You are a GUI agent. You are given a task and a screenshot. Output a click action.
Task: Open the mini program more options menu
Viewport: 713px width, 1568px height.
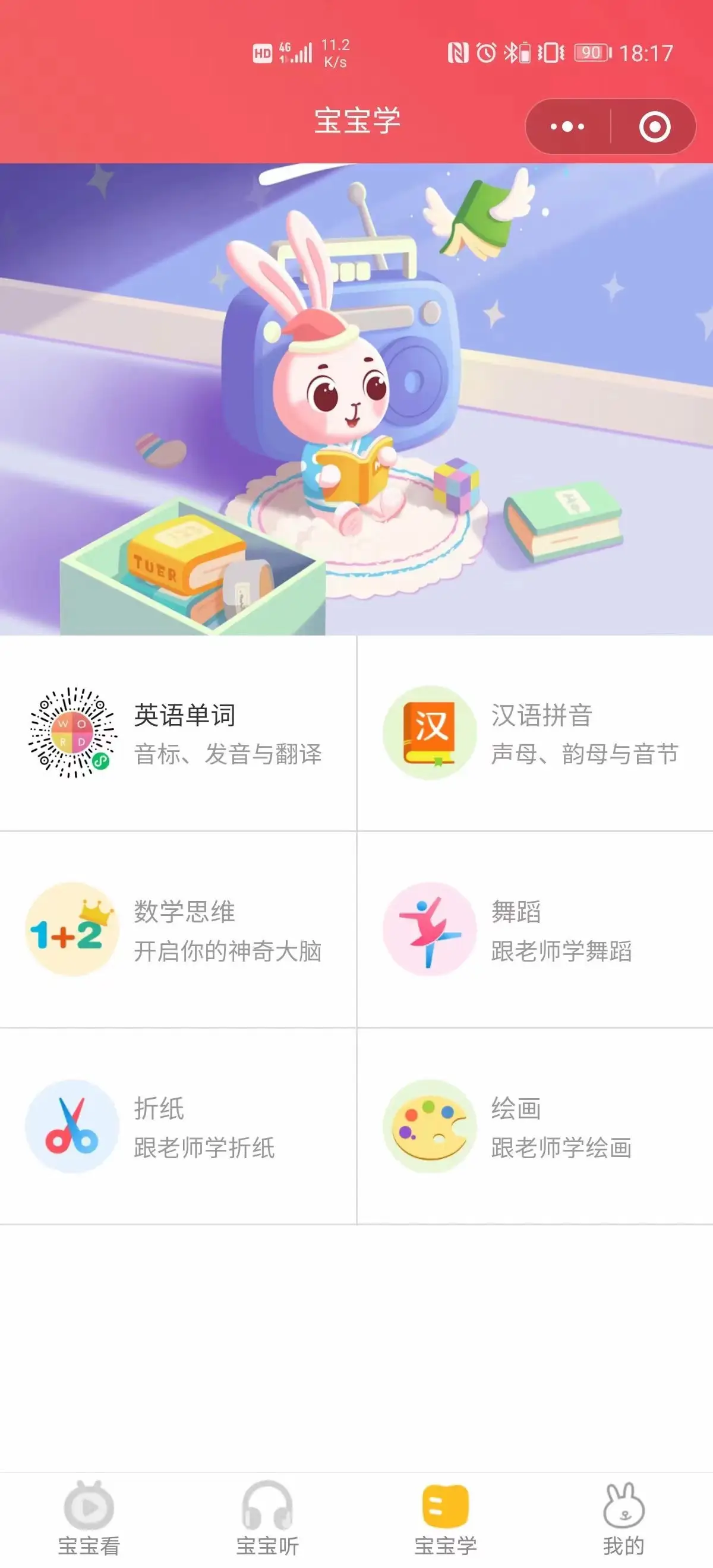567,127
